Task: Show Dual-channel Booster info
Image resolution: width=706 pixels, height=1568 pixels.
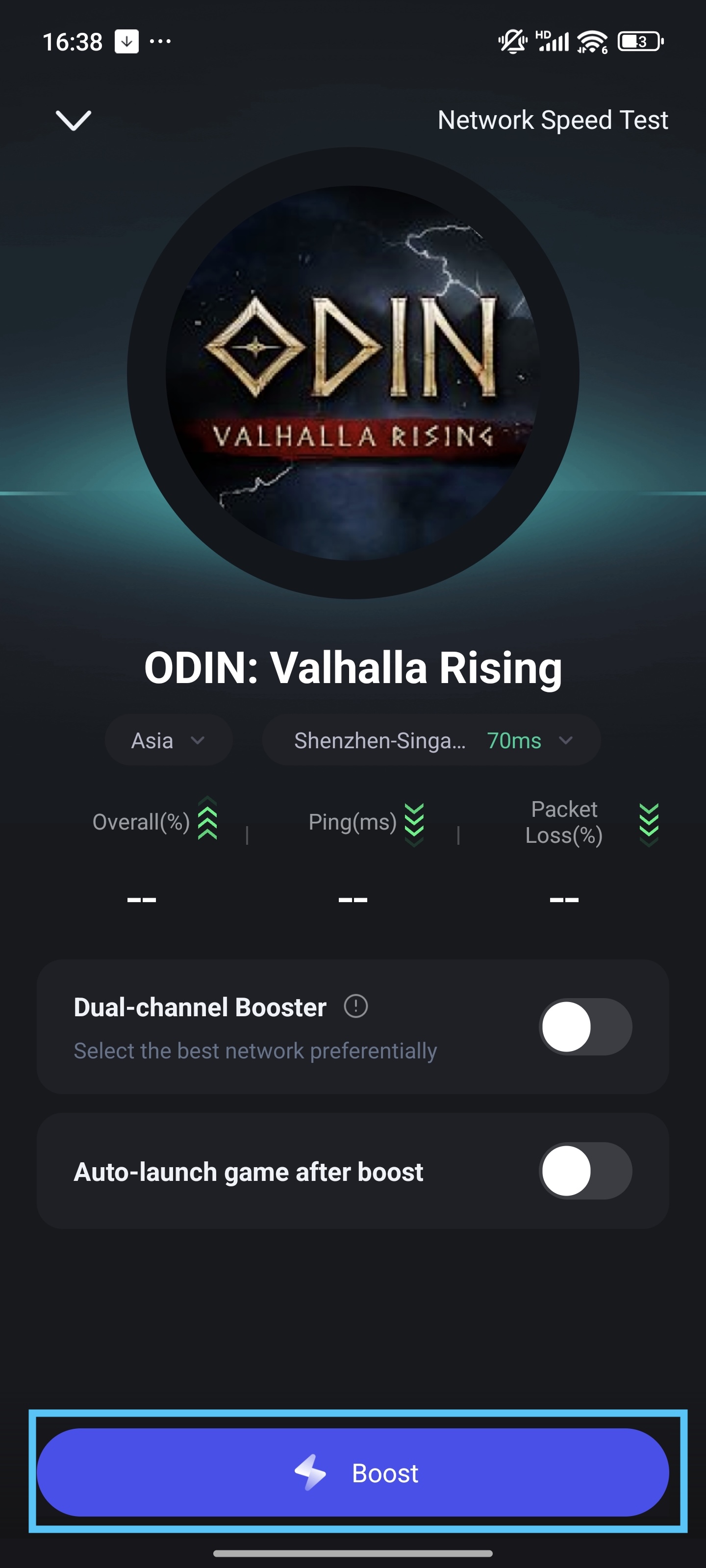Action: coord(356,1006)
